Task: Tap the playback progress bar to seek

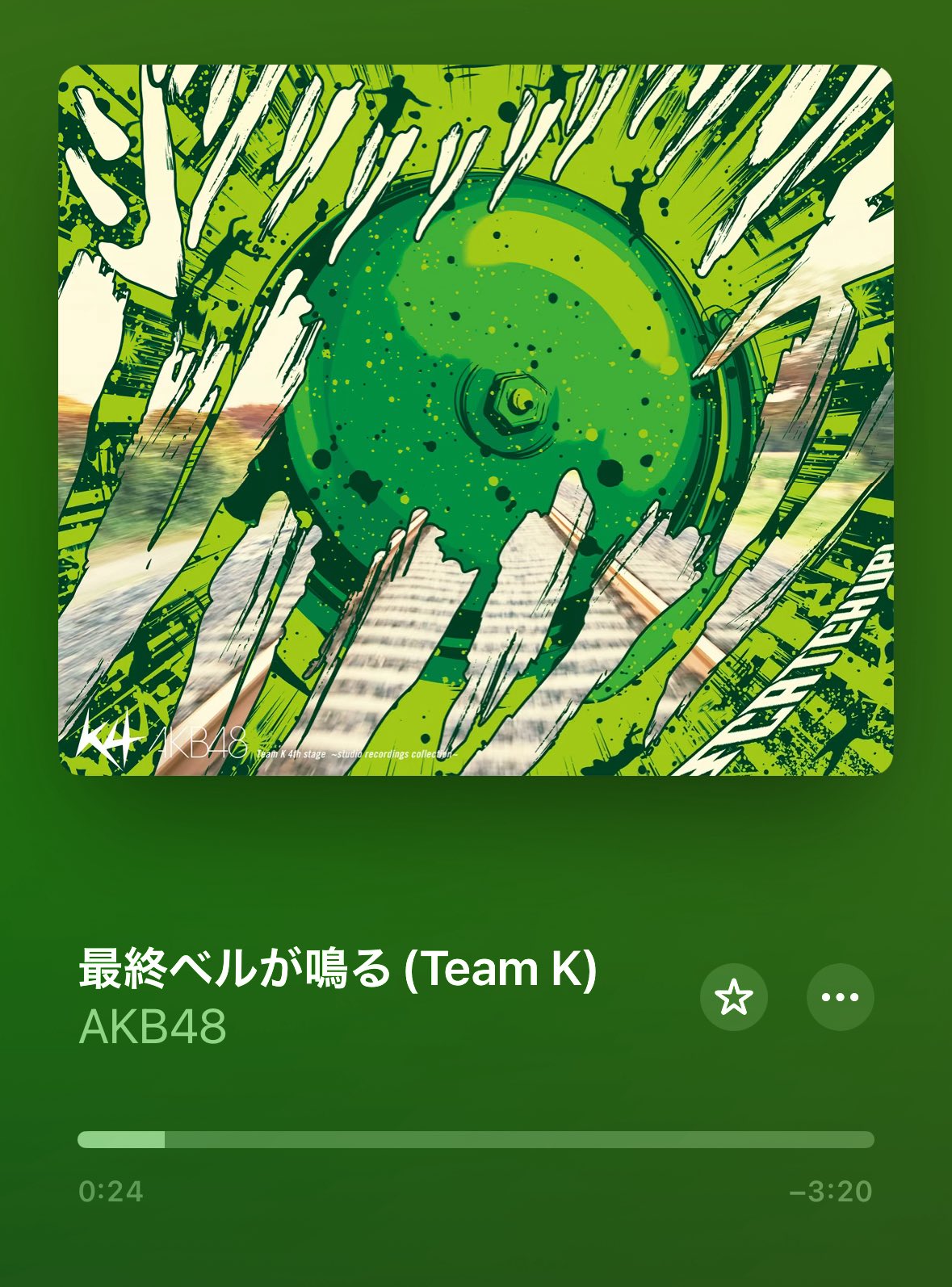Action: coord(476,1139)
